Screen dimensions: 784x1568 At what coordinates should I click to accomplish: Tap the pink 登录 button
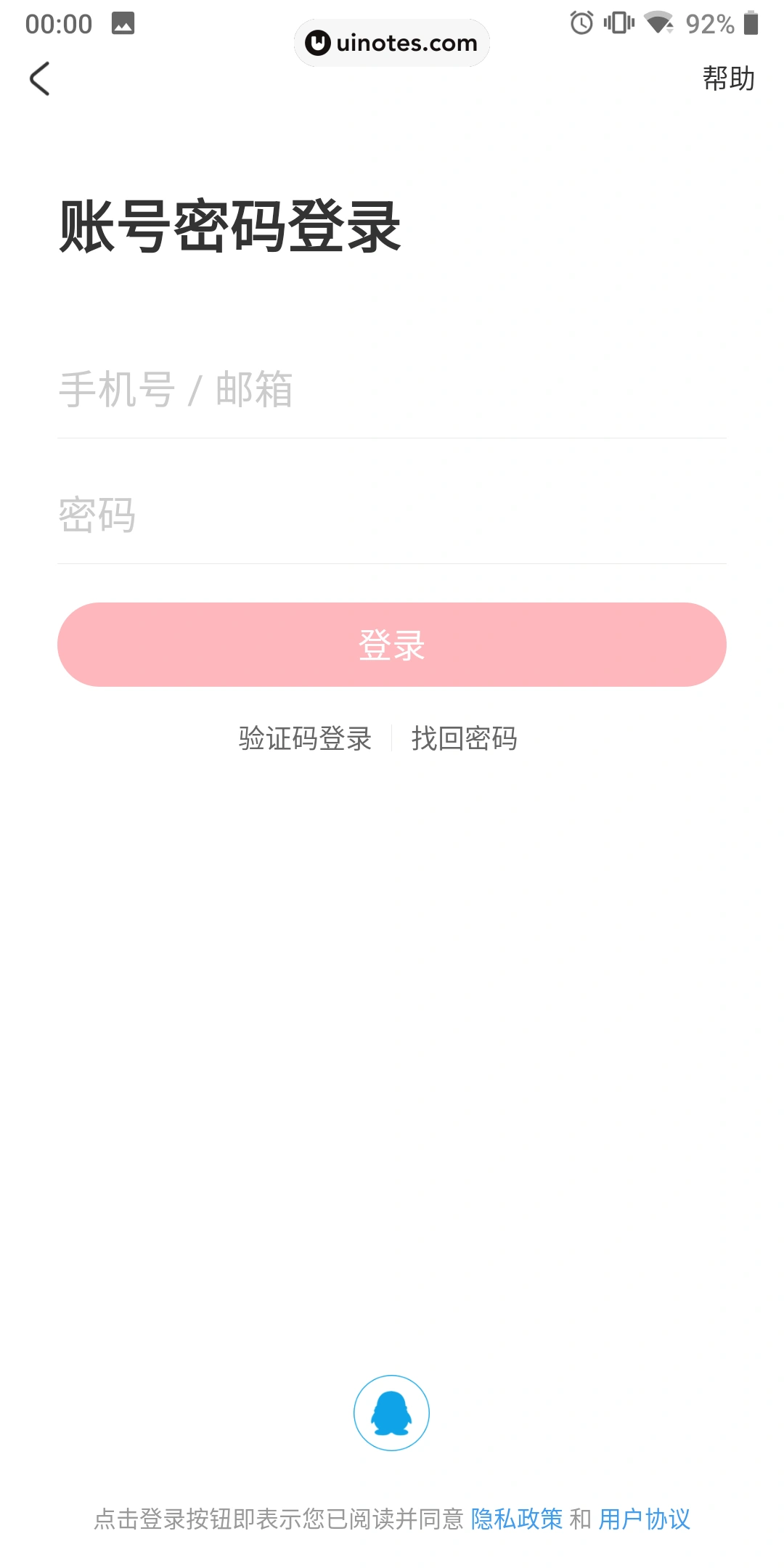pos(392,645)
